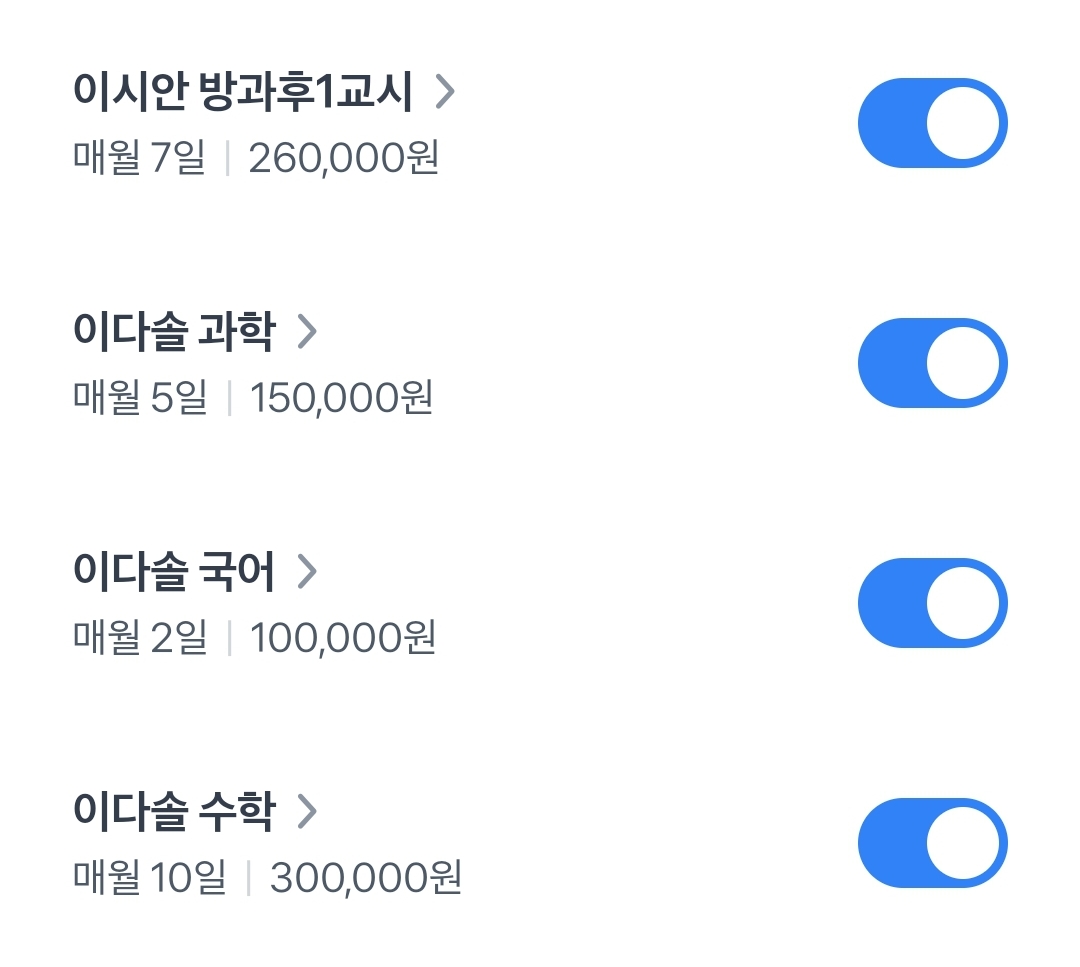Disable the 이다솔 과학 toggle

pos(932,363)
